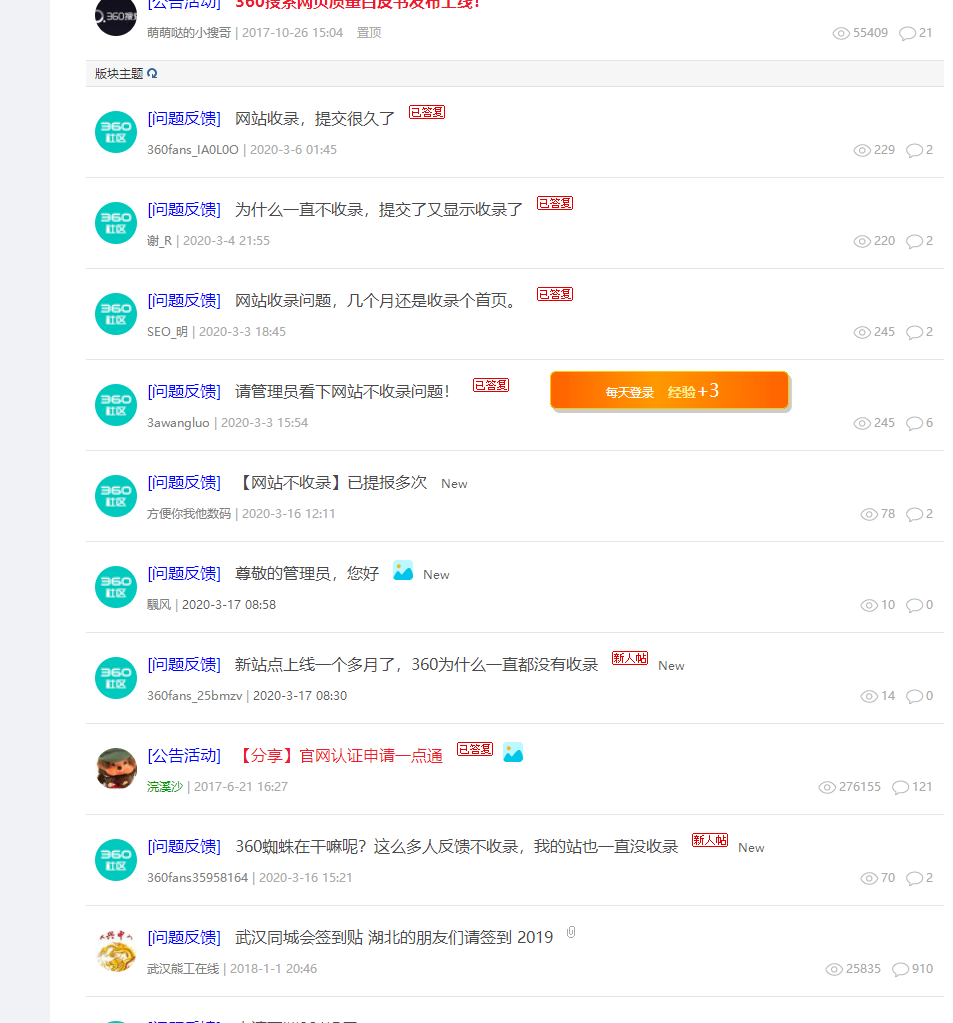Click the paperclip icon on the 武汉同城会 thread

pos(570,931)
